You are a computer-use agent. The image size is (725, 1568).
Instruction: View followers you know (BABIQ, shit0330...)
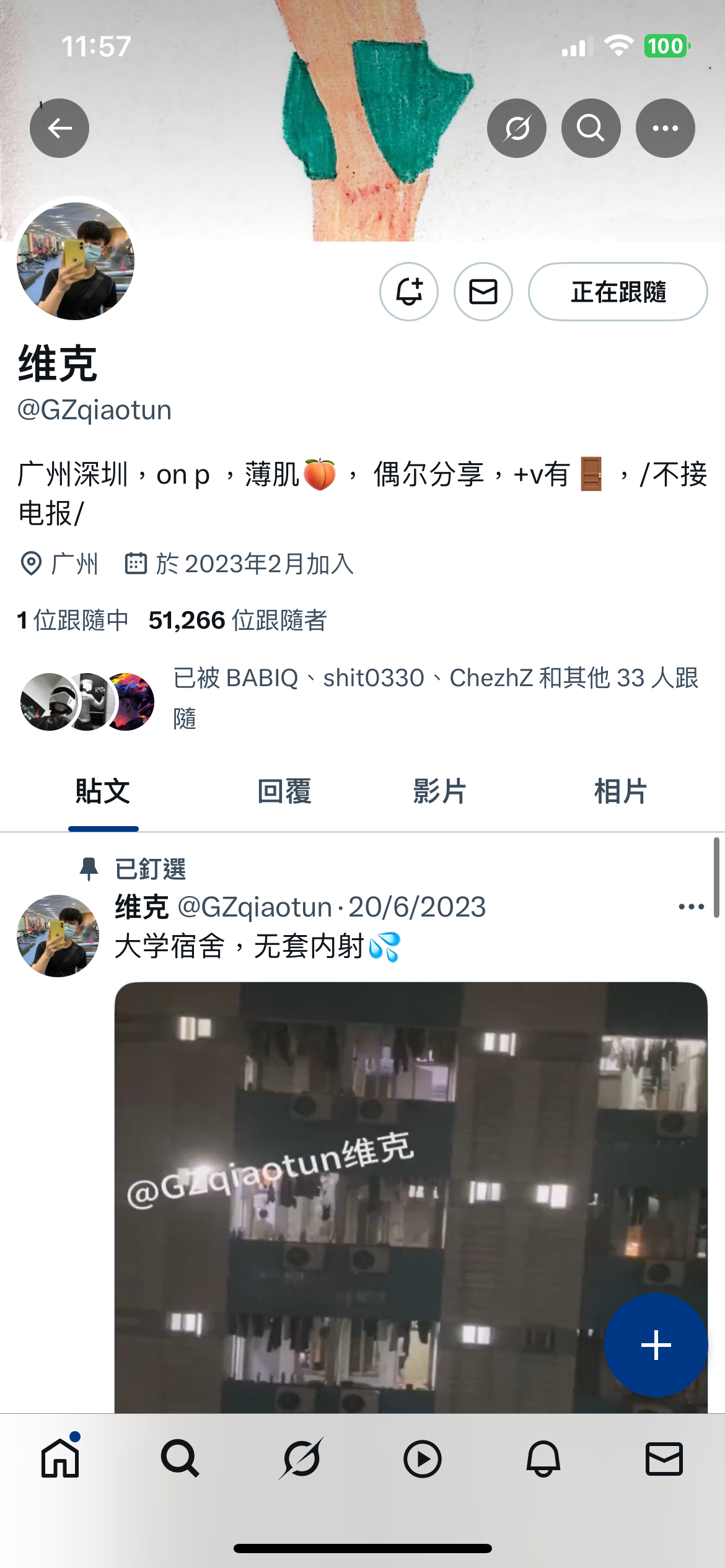click(359, 699)
